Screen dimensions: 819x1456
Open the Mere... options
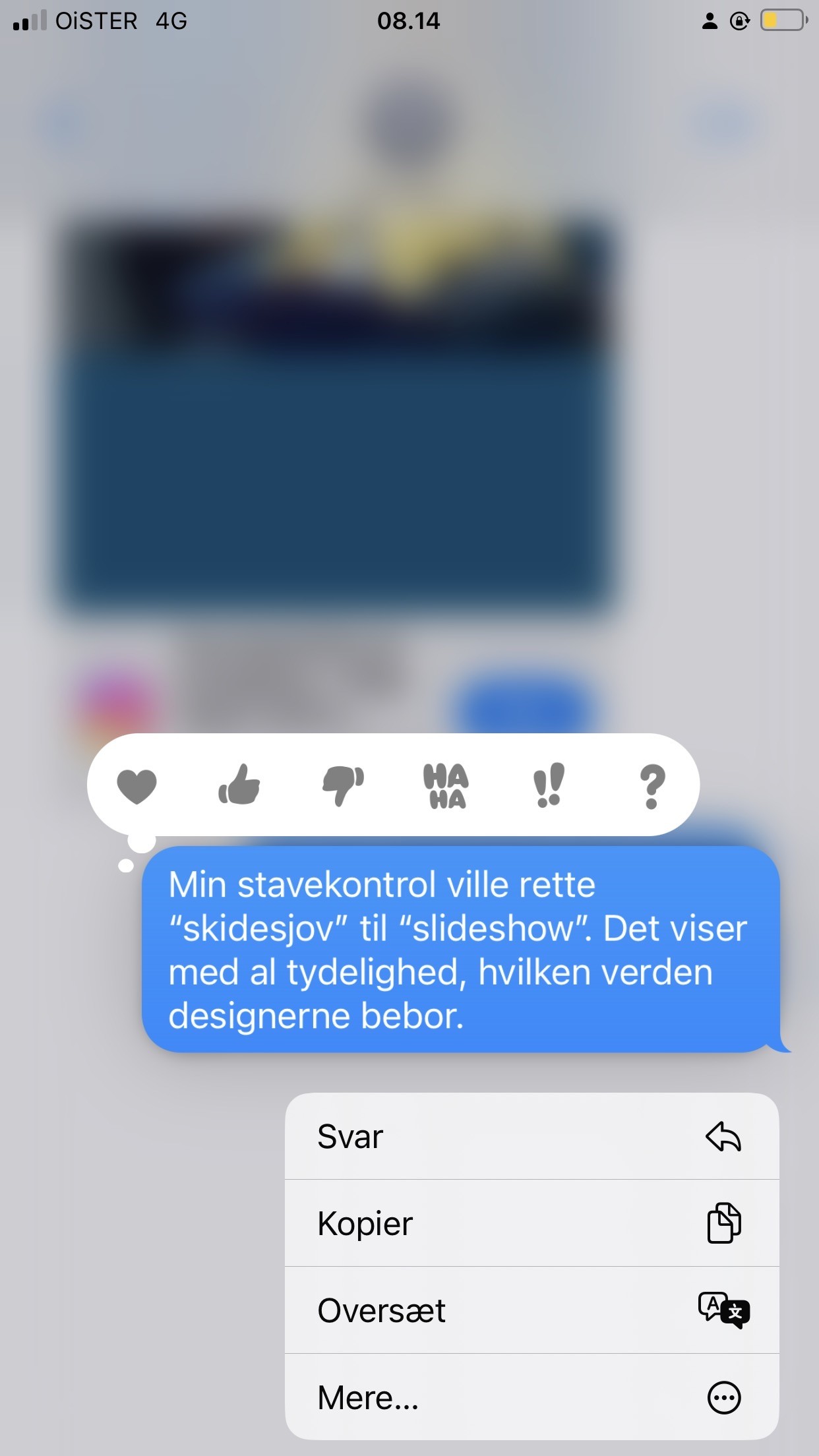[531, 1397]
